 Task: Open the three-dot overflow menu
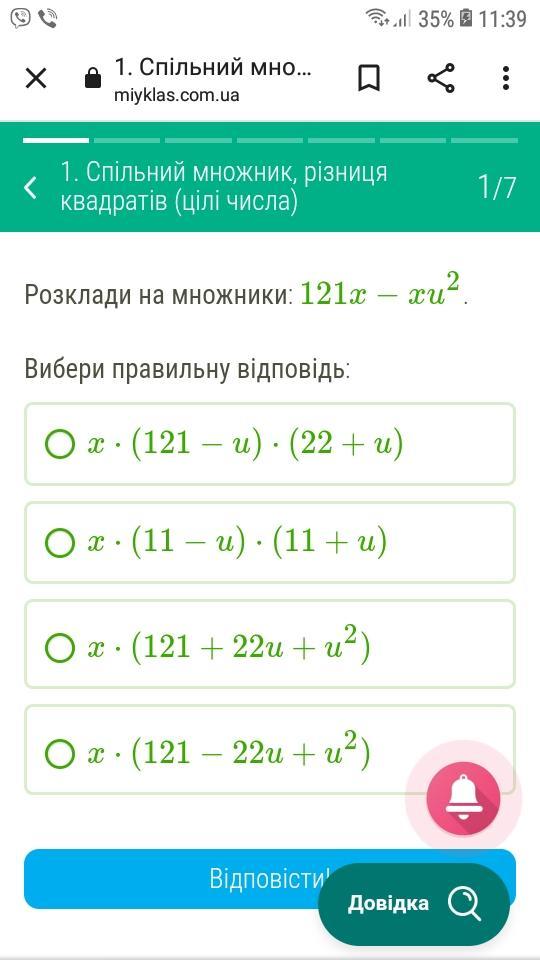click(x=506, y=78)
